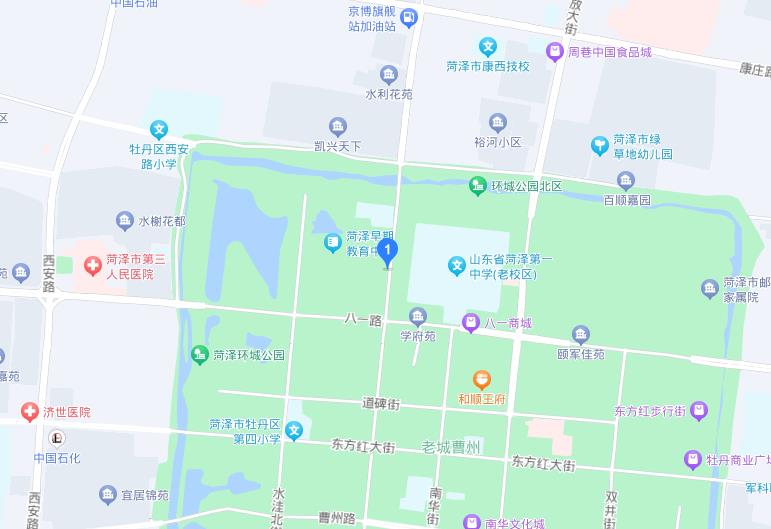Tap the blue location pin numbered 1
Image resolution: width=771 pixels, height=529 pixels.
pos(386,252)
